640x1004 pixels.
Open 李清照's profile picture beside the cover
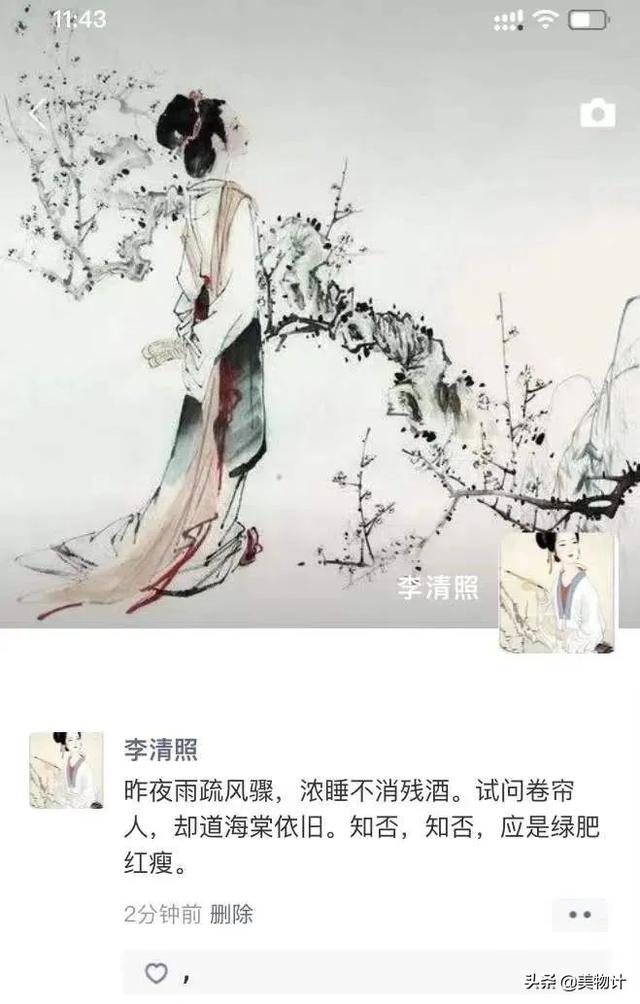click(x=557, y=592)
